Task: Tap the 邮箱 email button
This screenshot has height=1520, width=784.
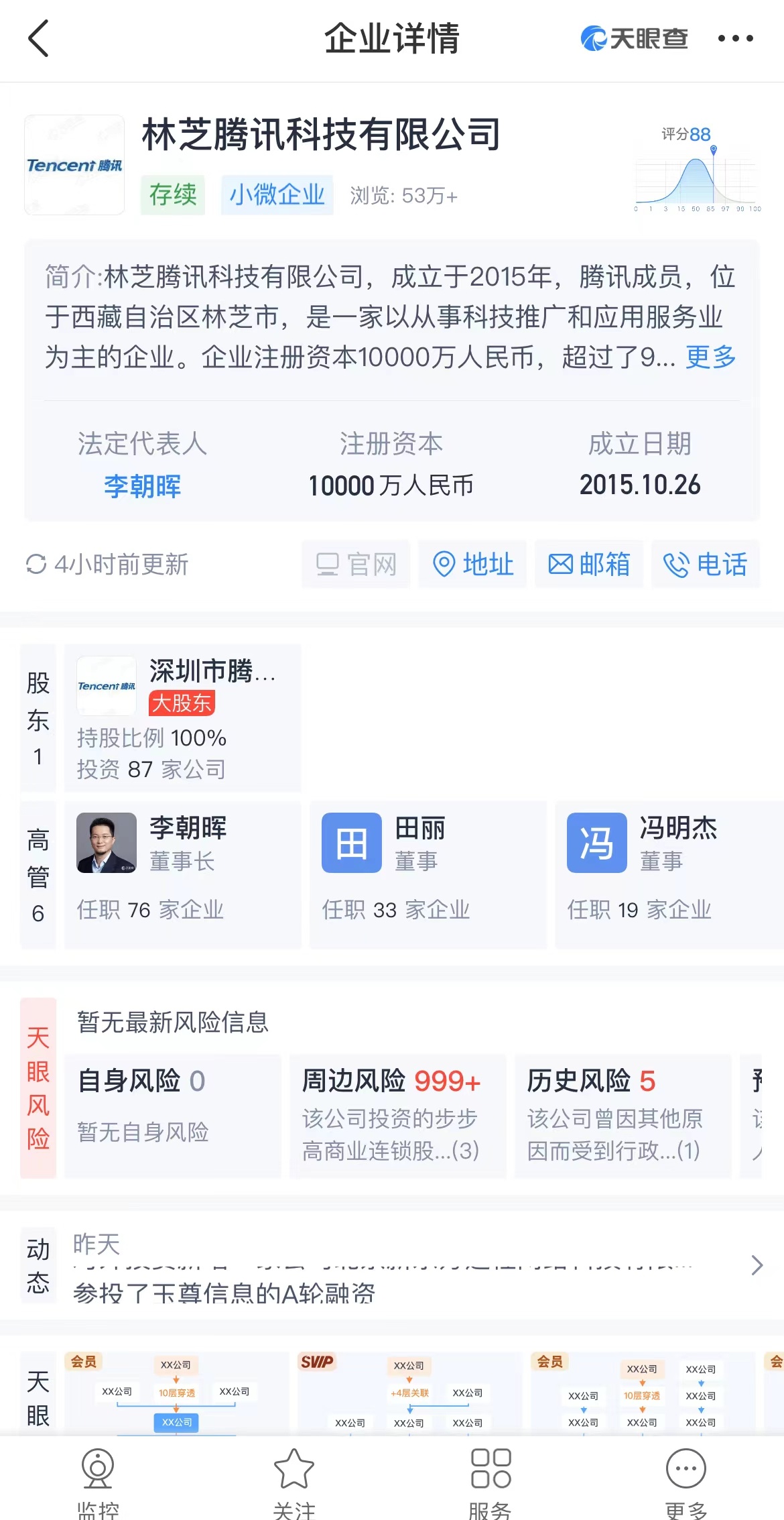Action: point(589,564)
